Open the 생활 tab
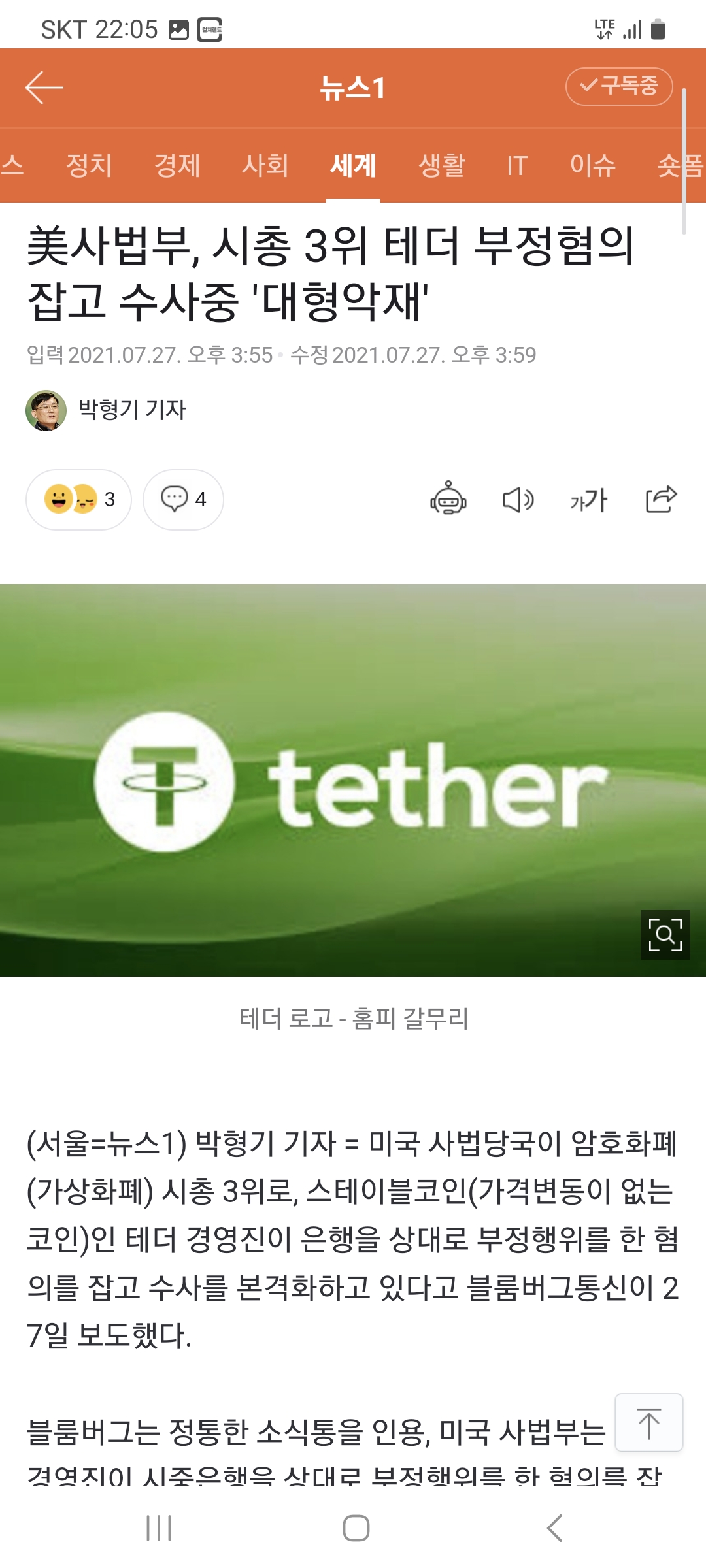The height and width of the screenshot is (1568, 706). [442, 165]
